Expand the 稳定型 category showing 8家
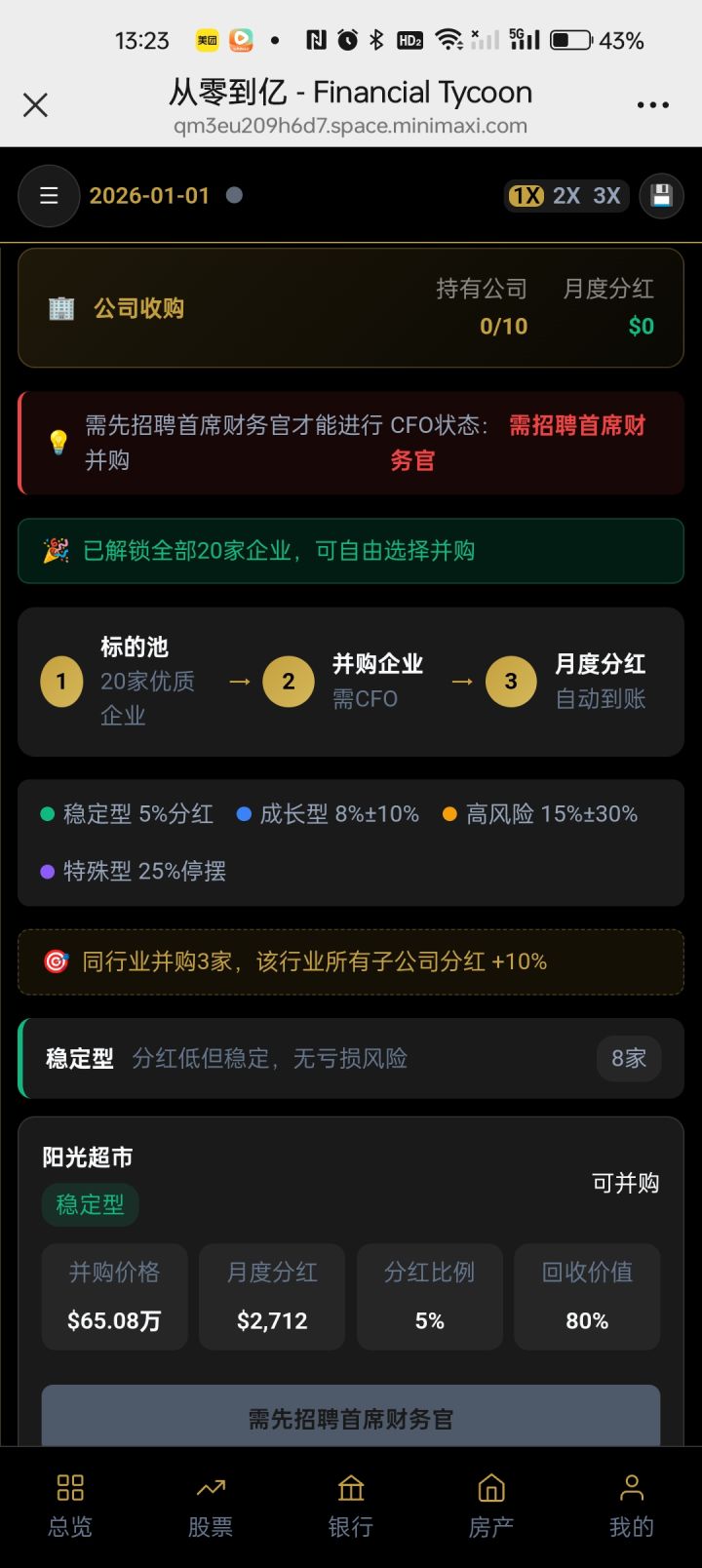This screenshot has width=702, height=1568. click(350, 1058)
